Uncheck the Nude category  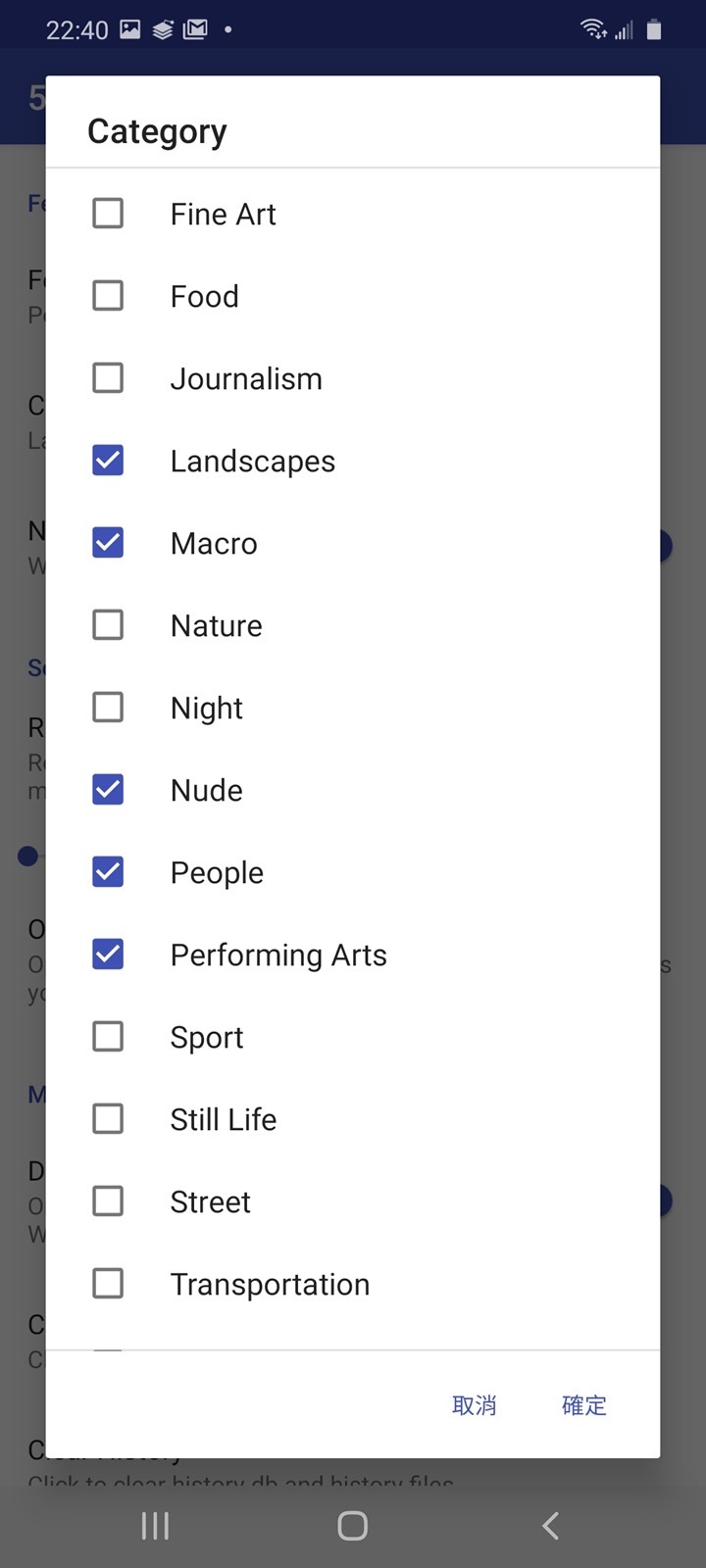tap(108, 790)
